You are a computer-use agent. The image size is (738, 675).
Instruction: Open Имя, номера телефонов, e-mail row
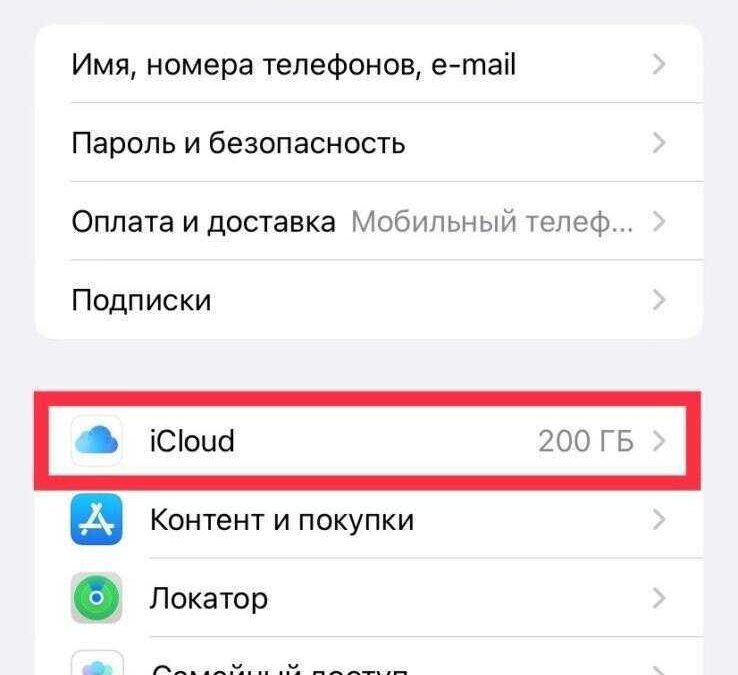pos(368,65)
